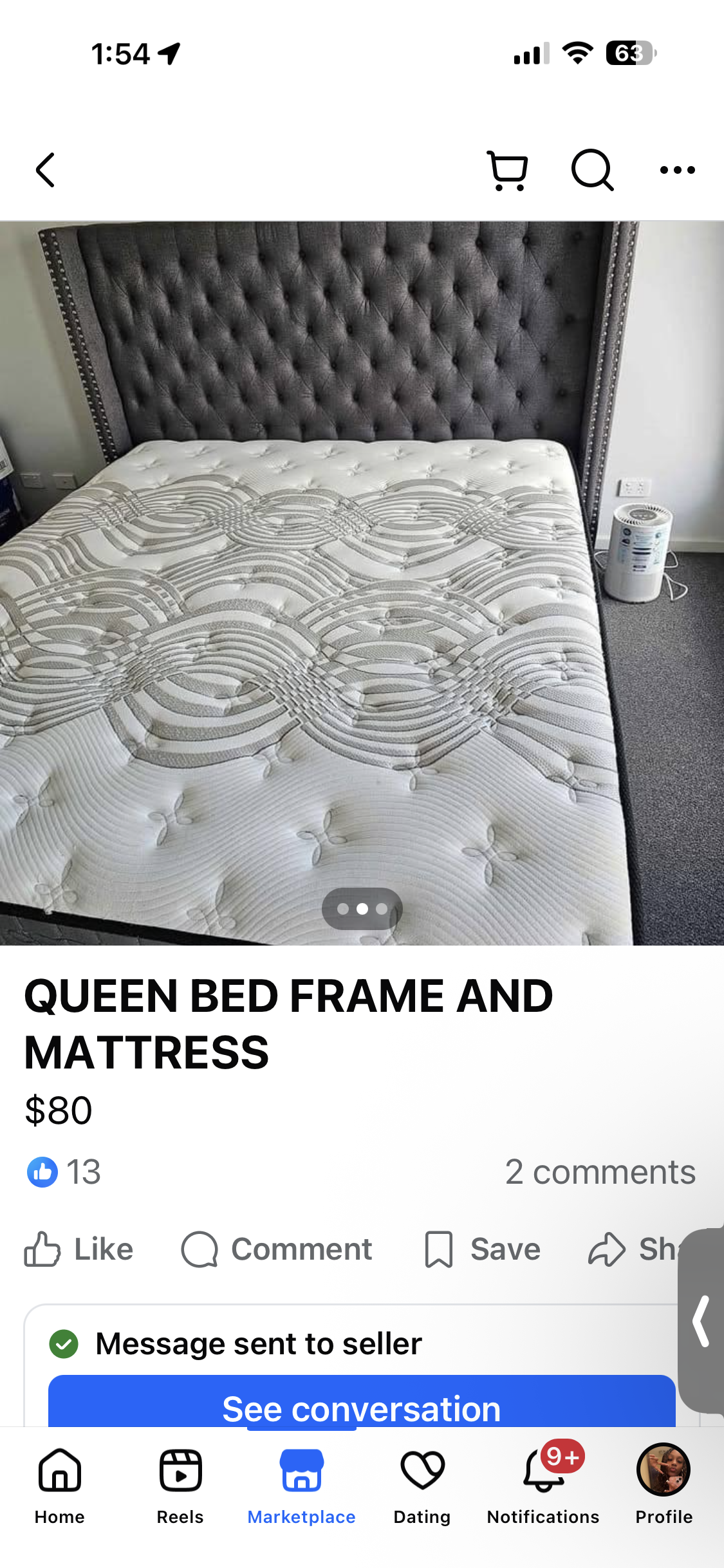
Task: Open the shopping cart
Action: pyautogui.click(x=508, y=171)
